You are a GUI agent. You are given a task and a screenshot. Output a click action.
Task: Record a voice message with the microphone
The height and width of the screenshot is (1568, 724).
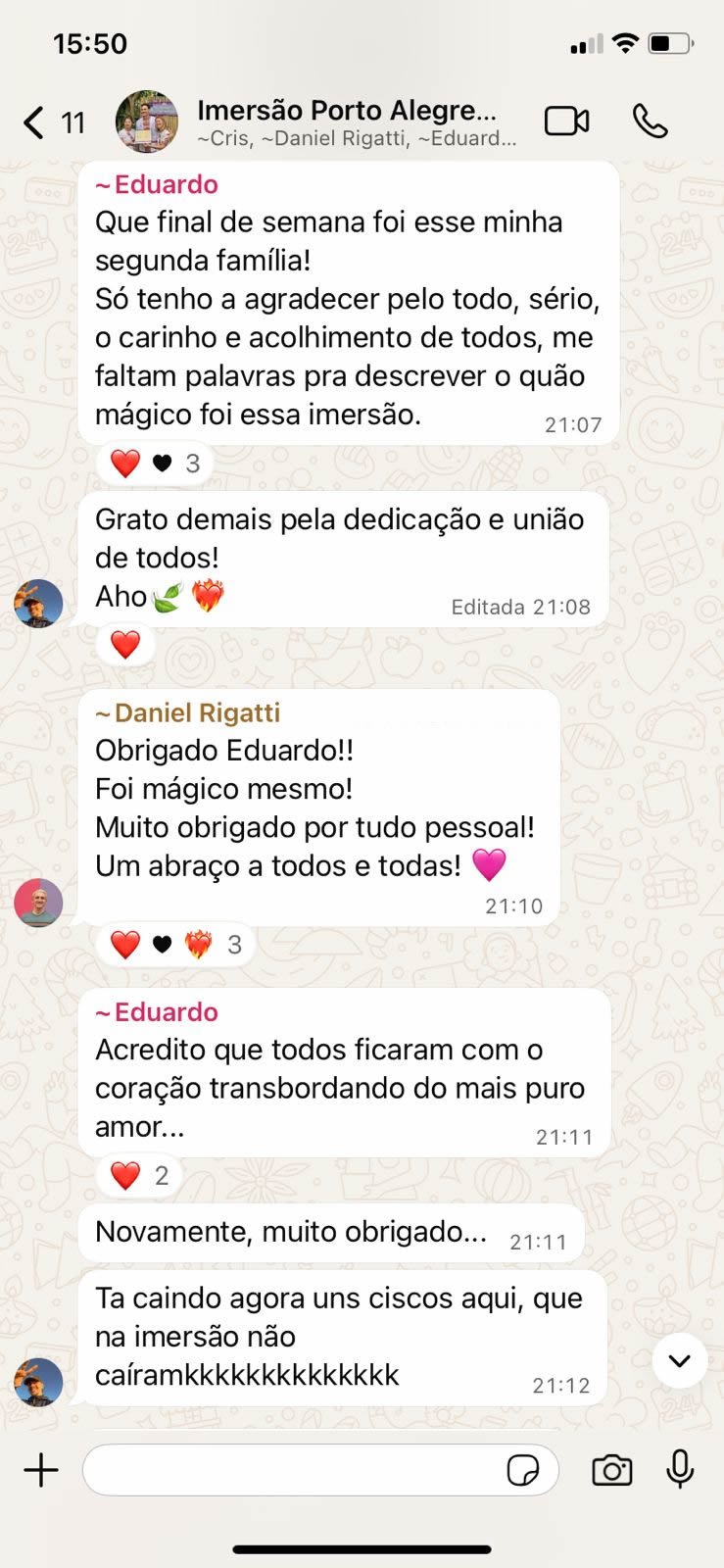pos(680,1470)
